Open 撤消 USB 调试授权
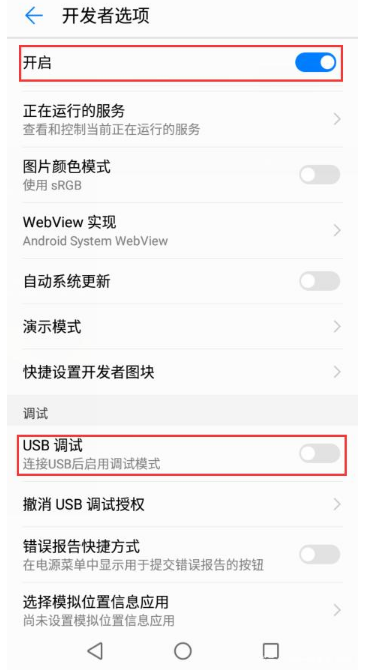Image resolution: width=370 pixels, height=672 pixels. [x=183, y=504]
